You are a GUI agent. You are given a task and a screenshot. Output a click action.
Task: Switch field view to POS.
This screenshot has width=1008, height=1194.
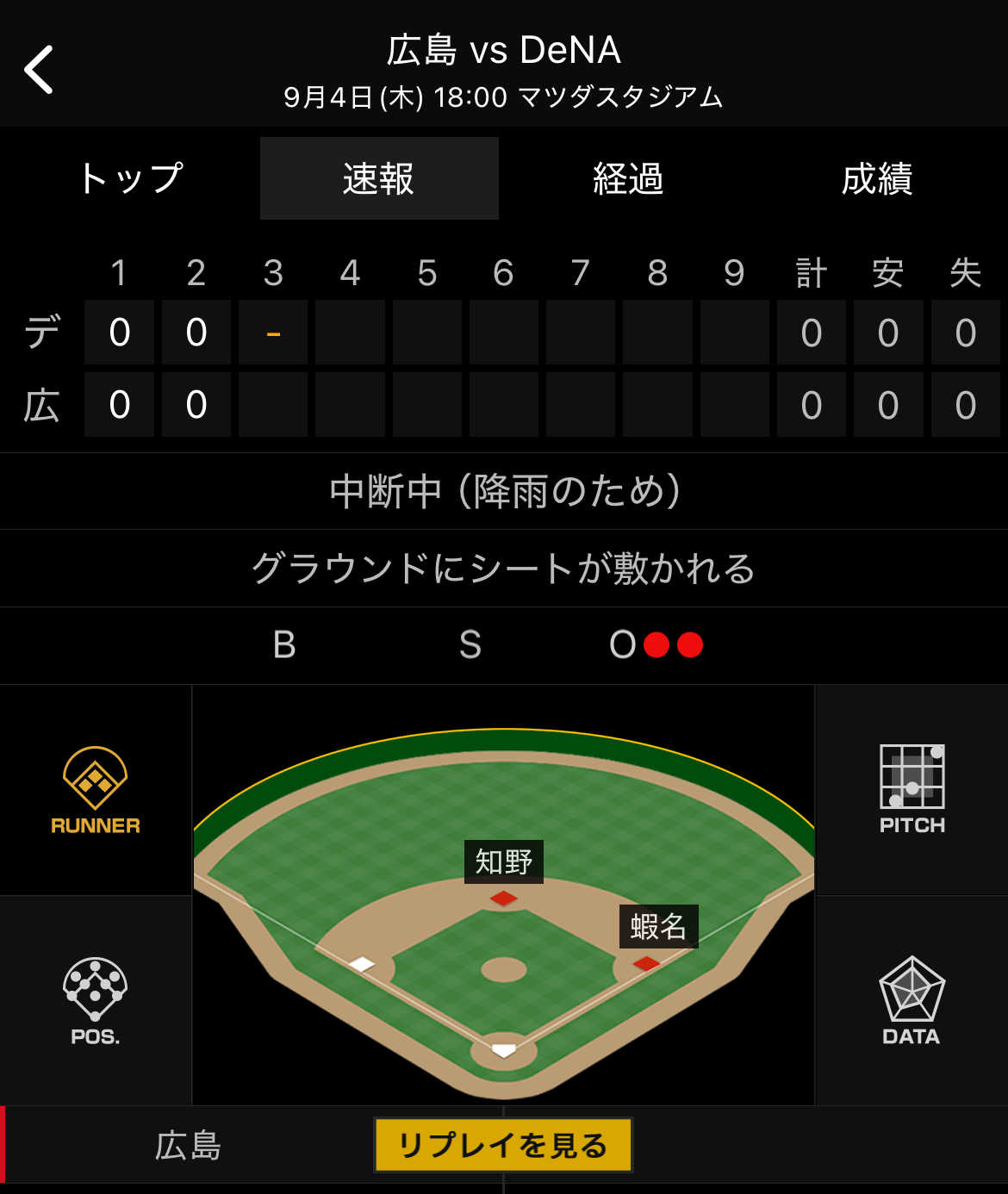[96, 1001]
